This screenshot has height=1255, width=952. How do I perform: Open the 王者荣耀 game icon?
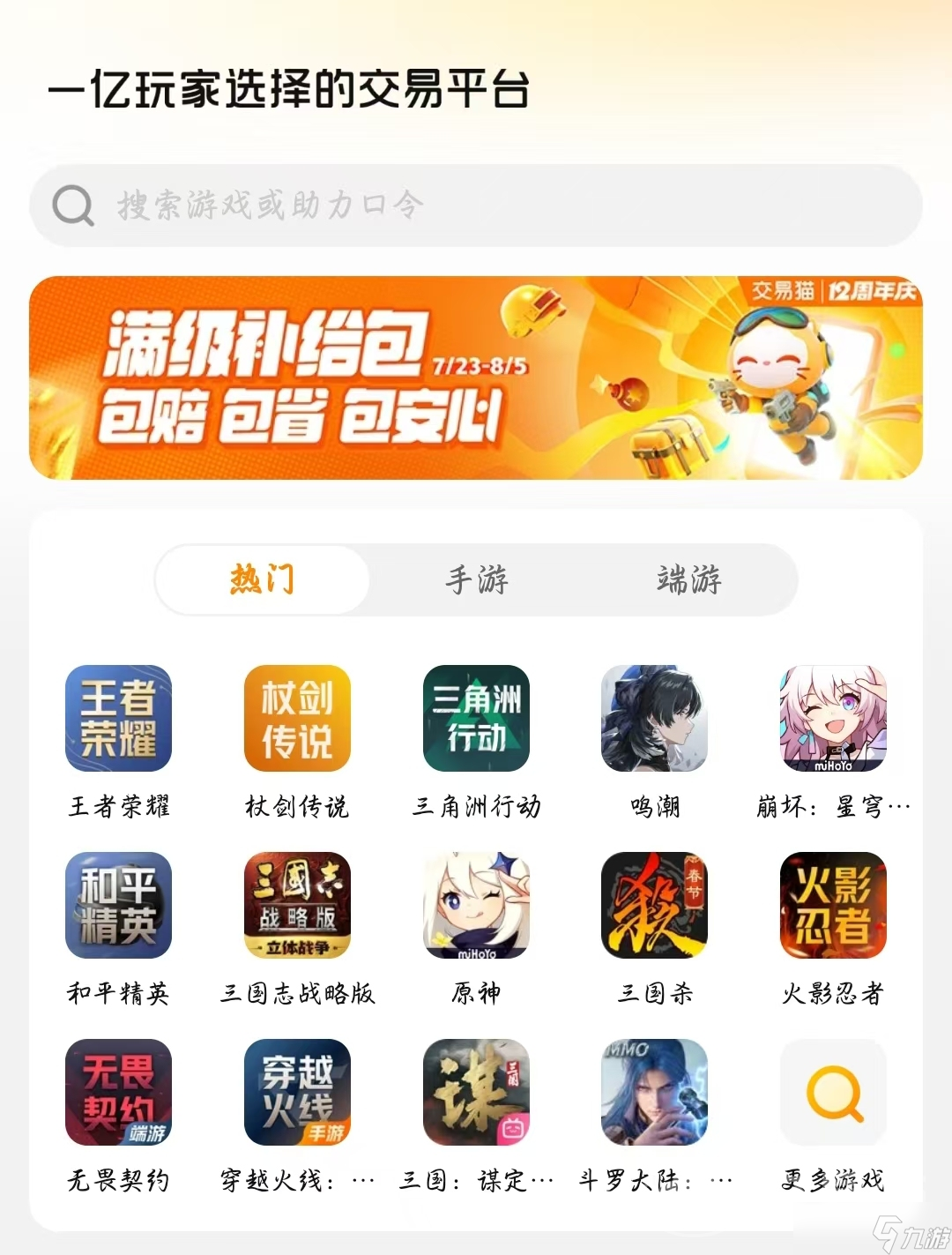coord(118,719)
